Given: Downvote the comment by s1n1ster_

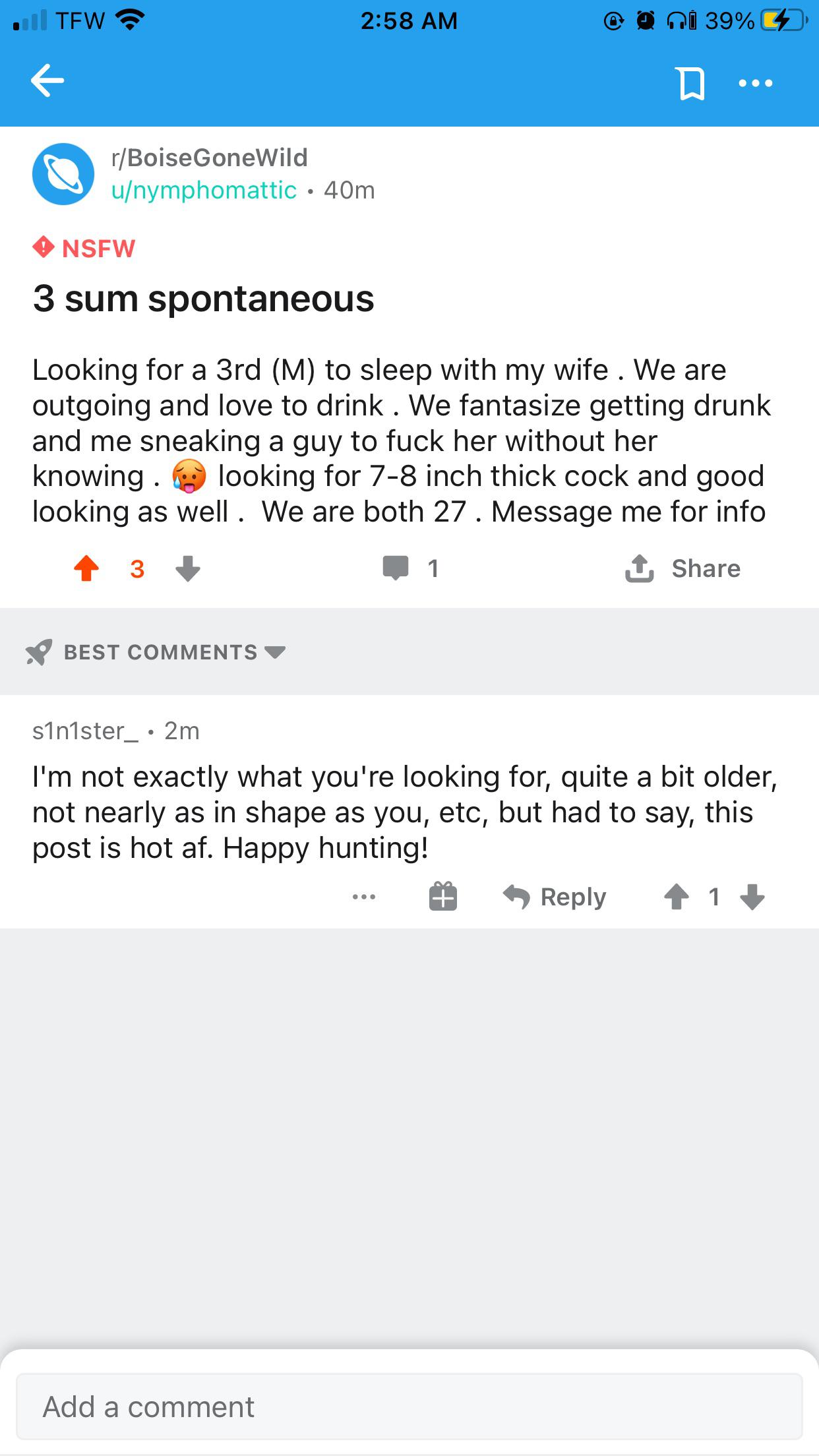Looking at the screenshot, I should point(752,897).
